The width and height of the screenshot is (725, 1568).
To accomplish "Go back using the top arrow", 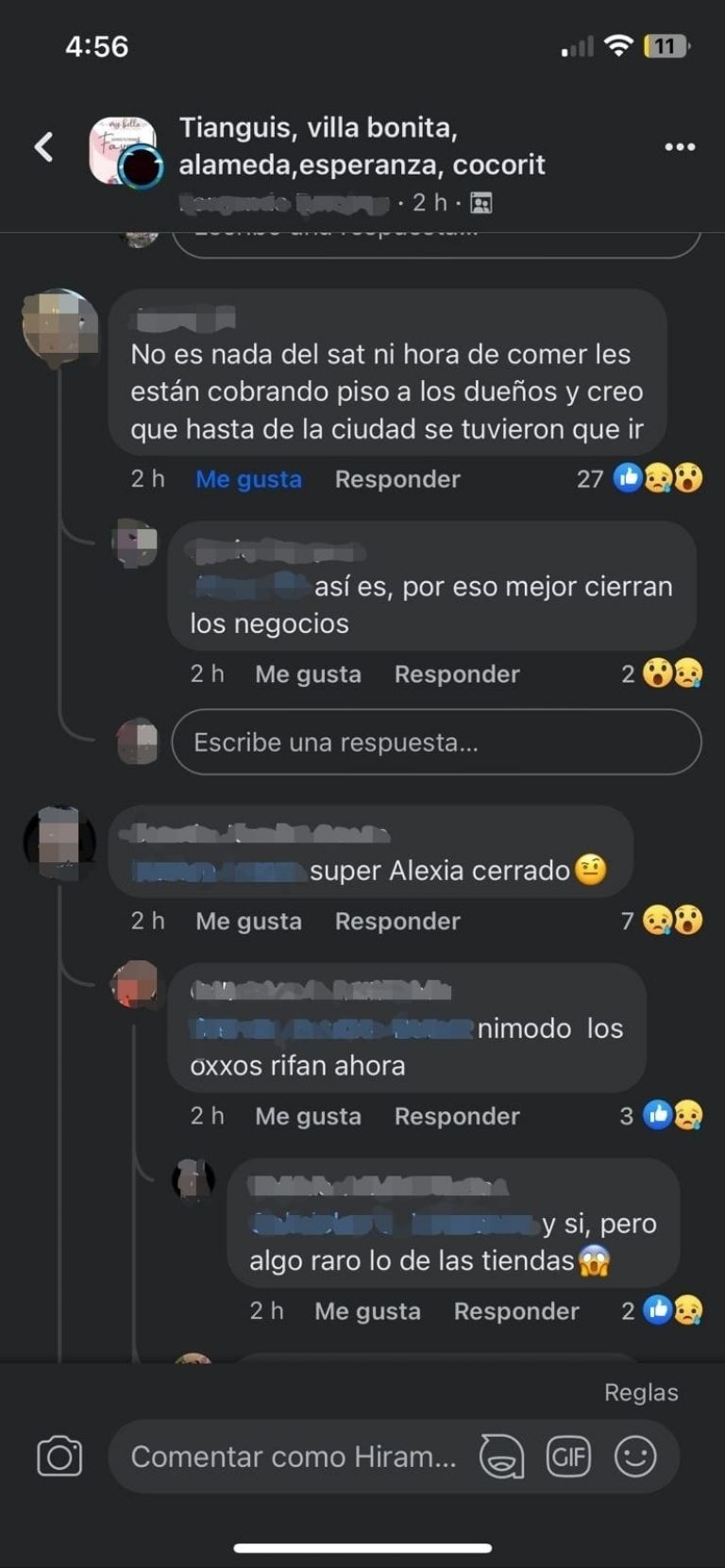I will point(43,146).
